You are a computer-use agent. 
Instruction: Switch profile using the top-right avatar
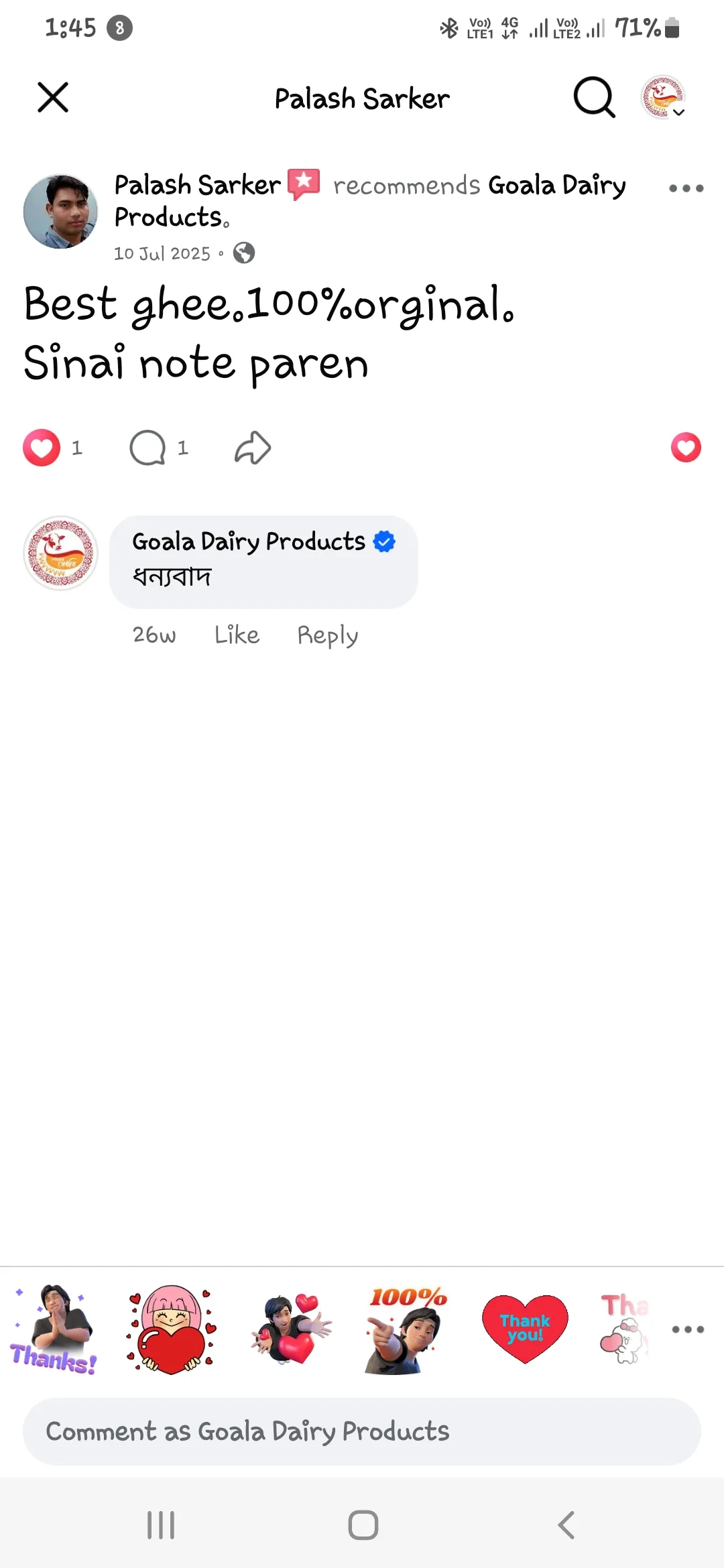[663, 98]
